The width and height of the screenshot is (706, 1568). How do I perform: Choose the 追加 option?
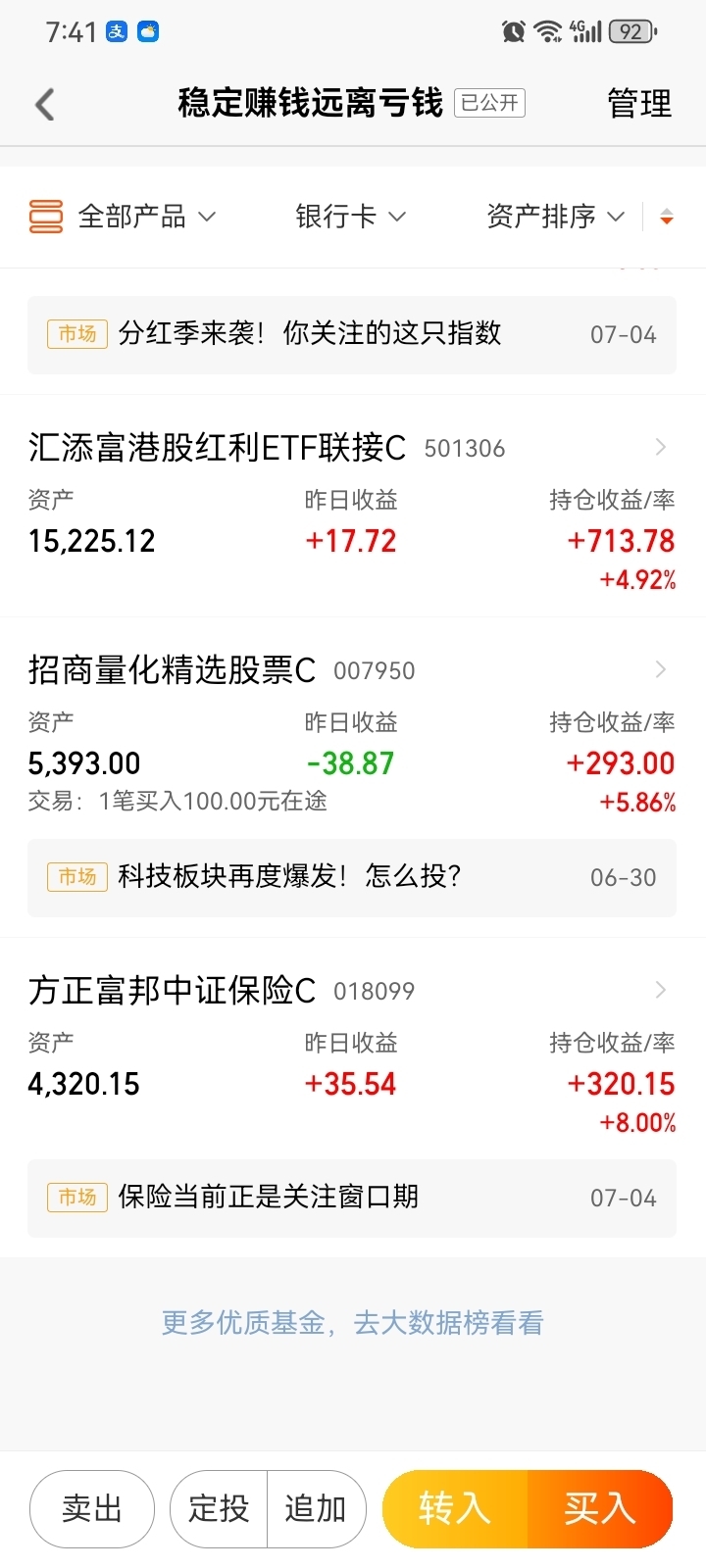[x=317, y=1509]
